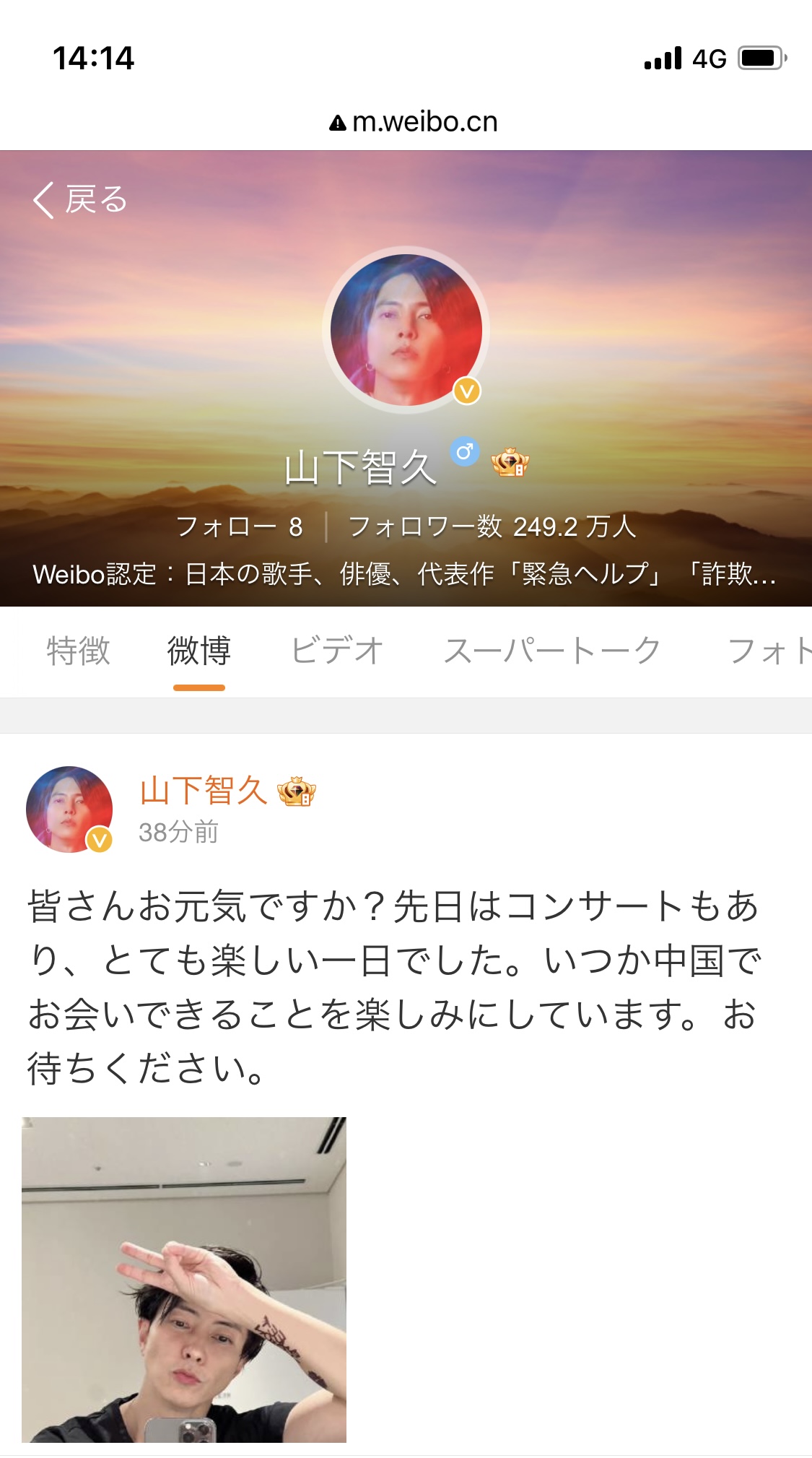Open the post published 38分前
Image resolution: width=812 pixels, height=1458 pixels.
[x=393, y=987]
